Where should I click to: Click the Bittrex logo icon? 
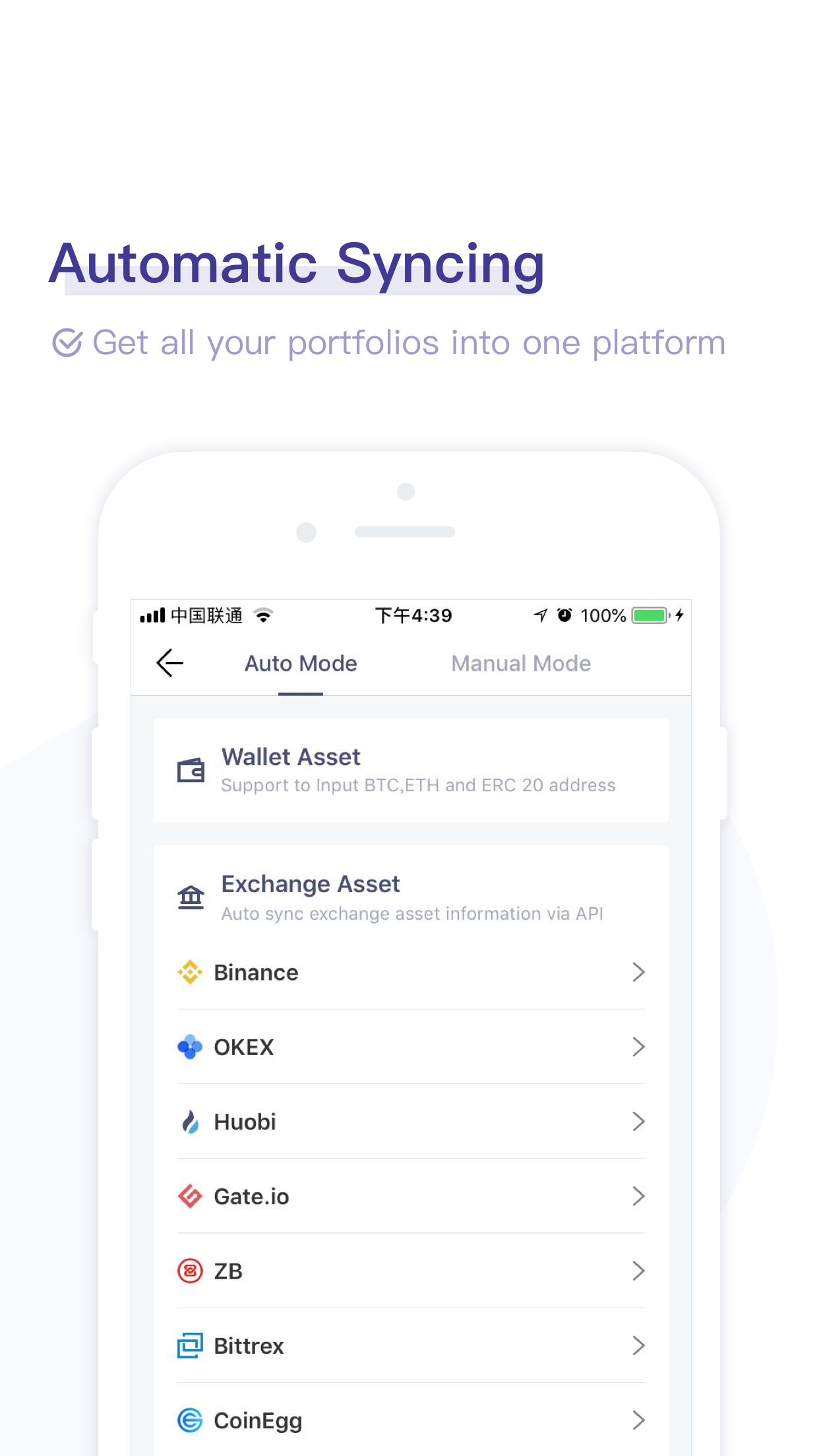[190, 1345]
